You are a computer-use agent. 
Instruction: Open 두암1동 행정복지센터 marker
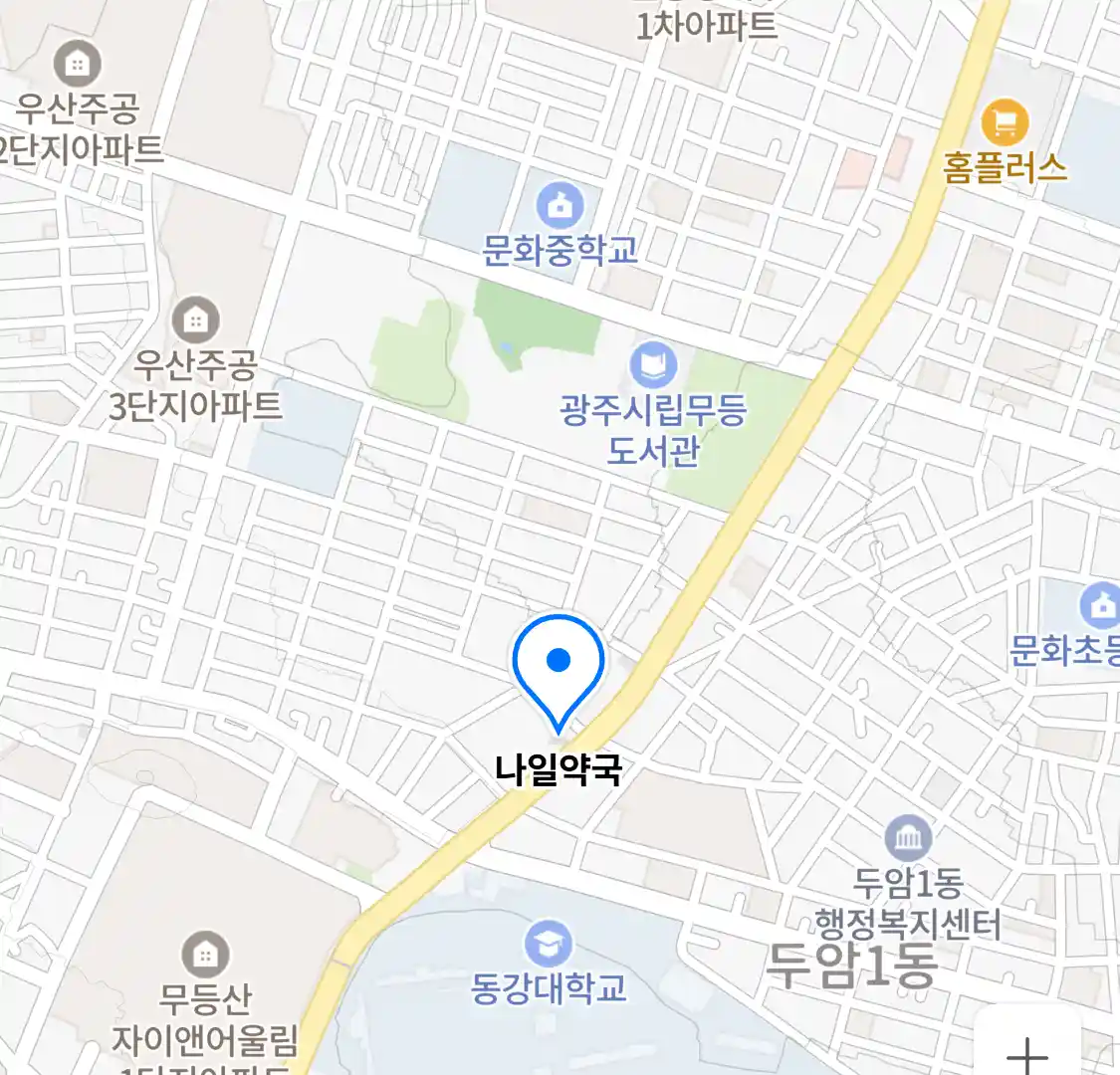908,839
